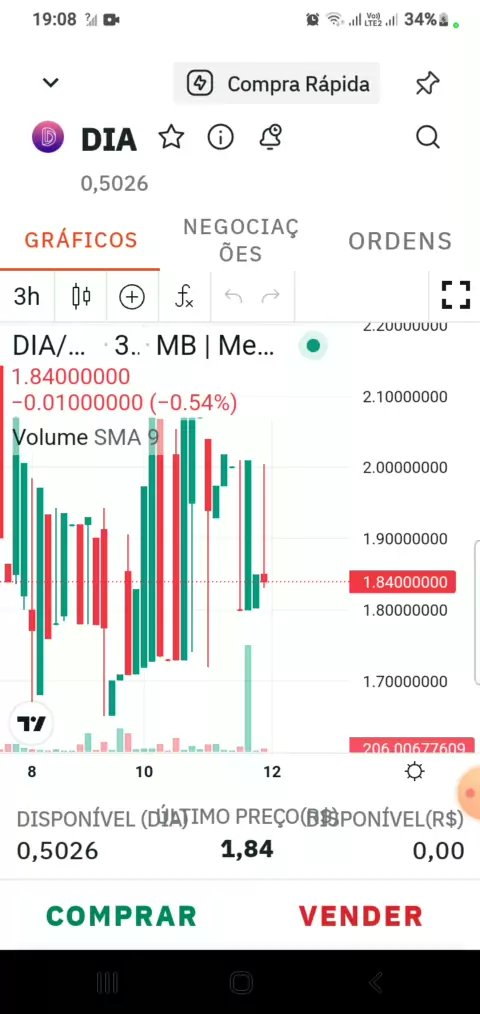This screenshot has height=1014, width=480.
Task: Tap the VENDER button
Action: (361, 916)
